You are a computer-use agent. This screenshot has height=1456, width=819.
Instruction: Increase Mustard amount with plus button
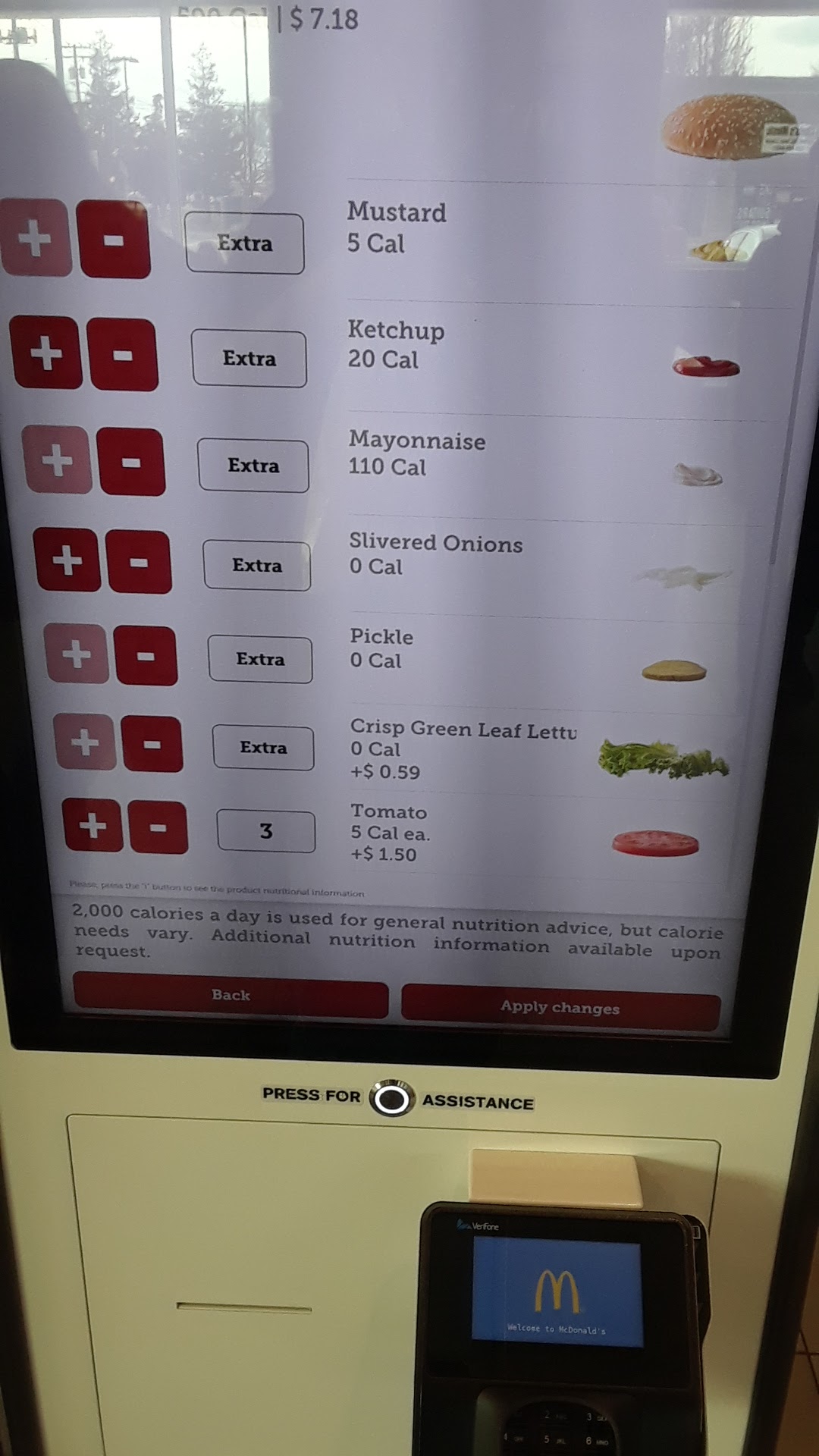click(x=36, y=239)
